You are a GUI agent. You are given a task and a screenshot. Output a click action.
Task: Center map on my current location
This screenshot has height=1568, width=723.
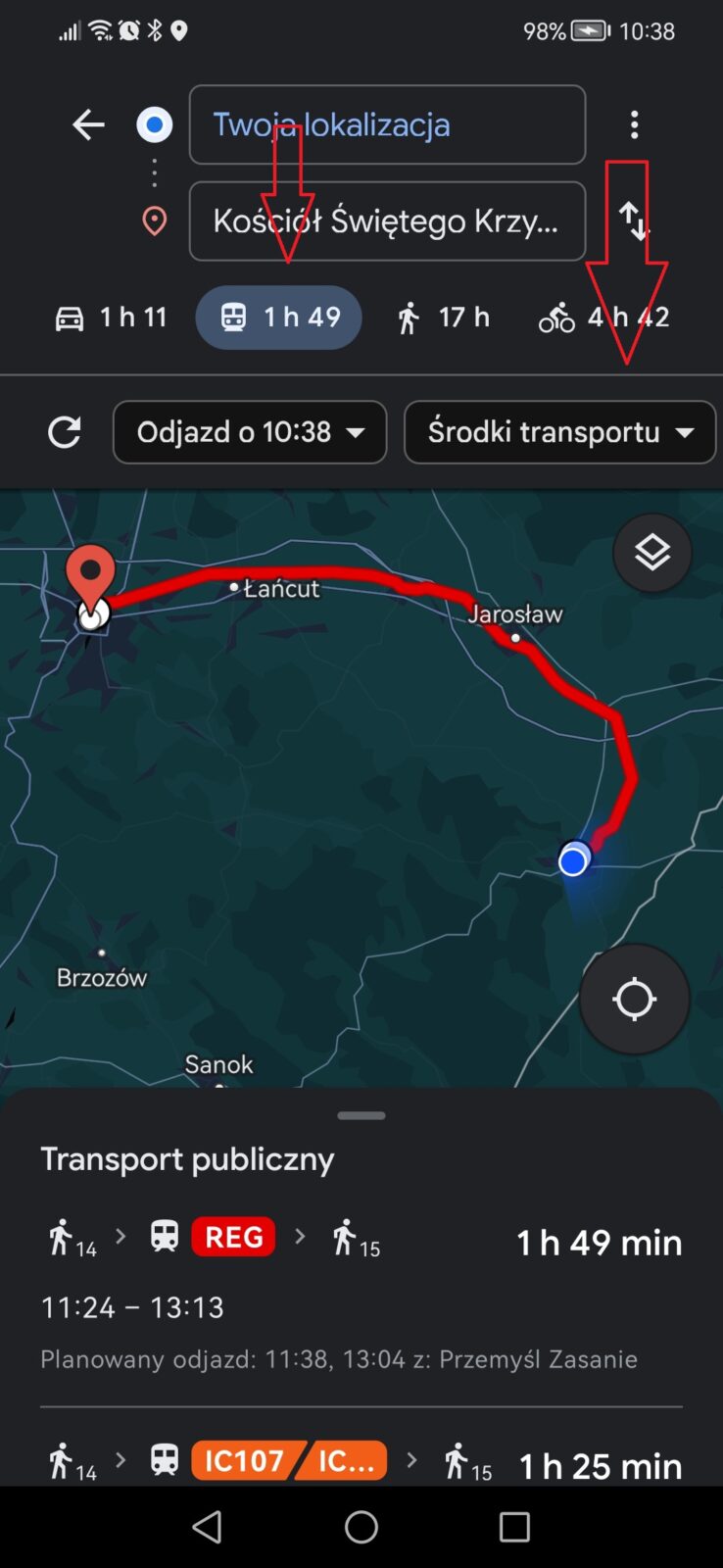[634, 999]
